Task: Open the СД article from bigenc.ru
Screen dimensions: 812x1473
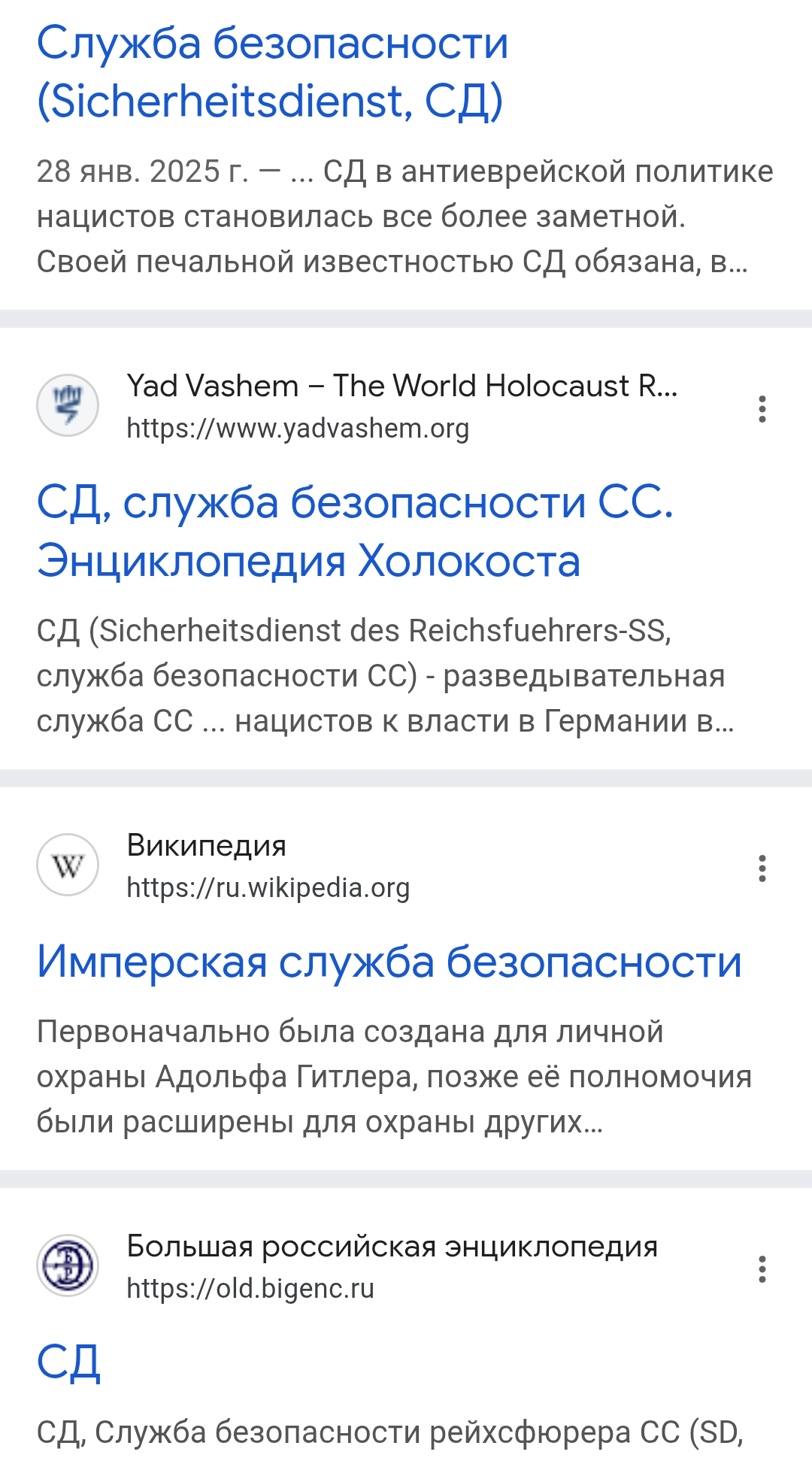Action: pos(69,1362)
